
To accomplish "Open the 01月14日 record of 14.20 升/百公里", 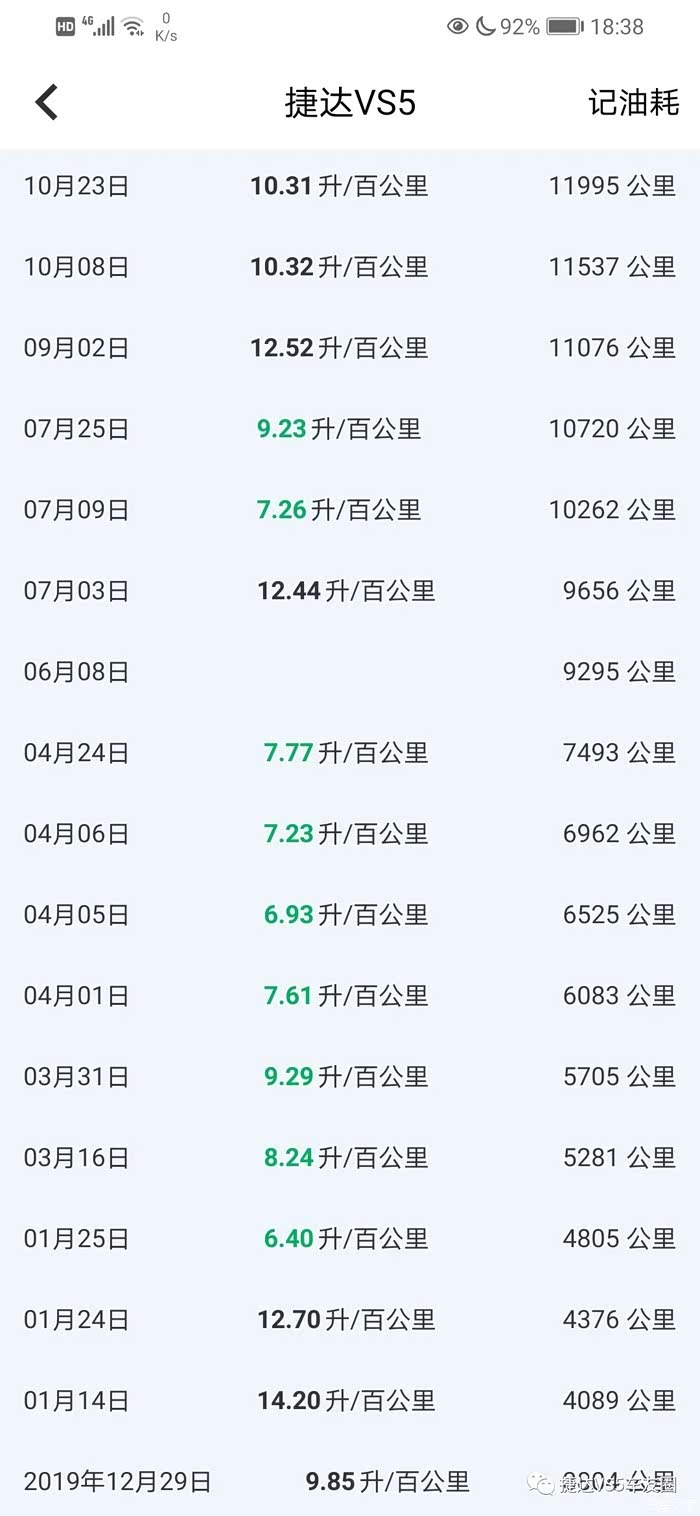I will click(x=350, y=1401).
